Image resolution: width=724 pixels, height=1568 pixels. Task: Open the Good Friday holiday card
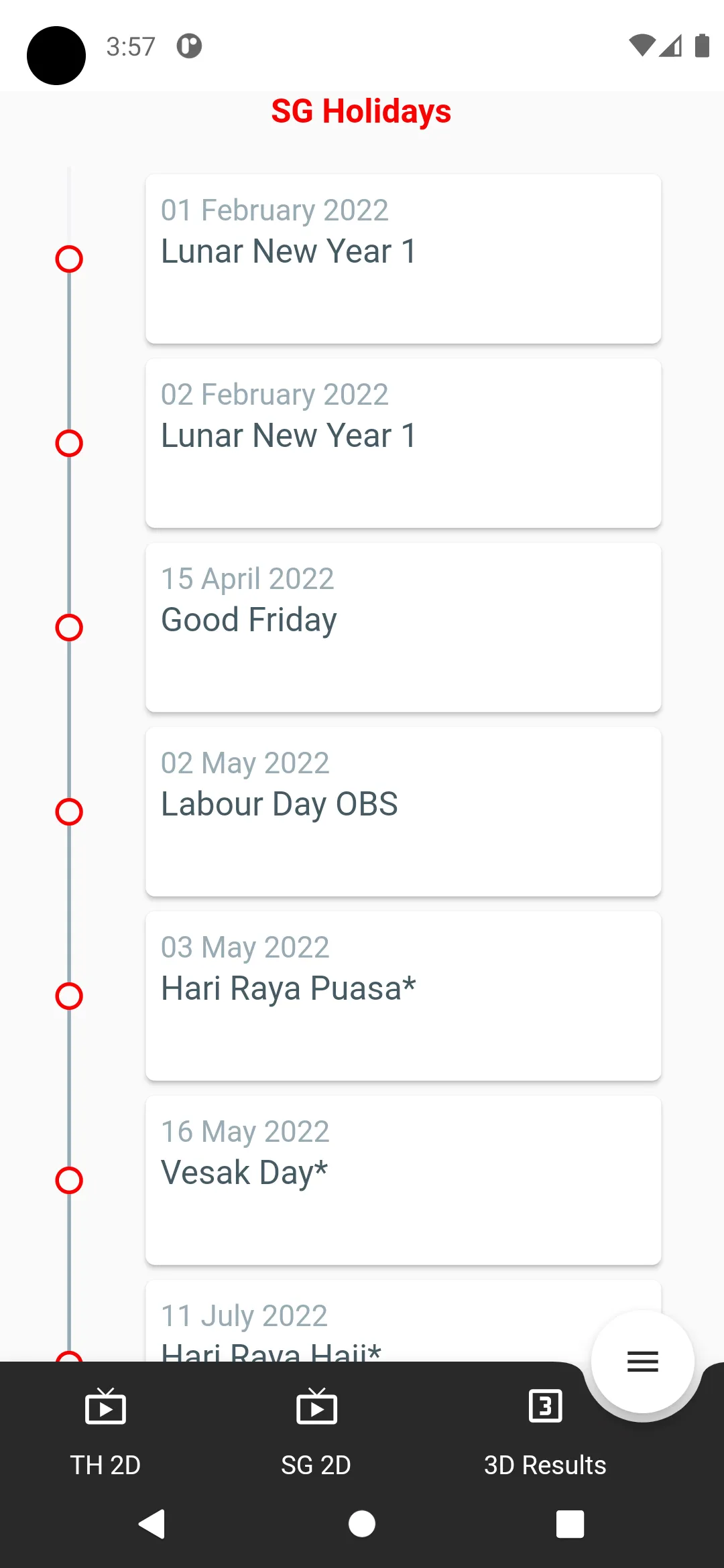[x=402, y=627]
